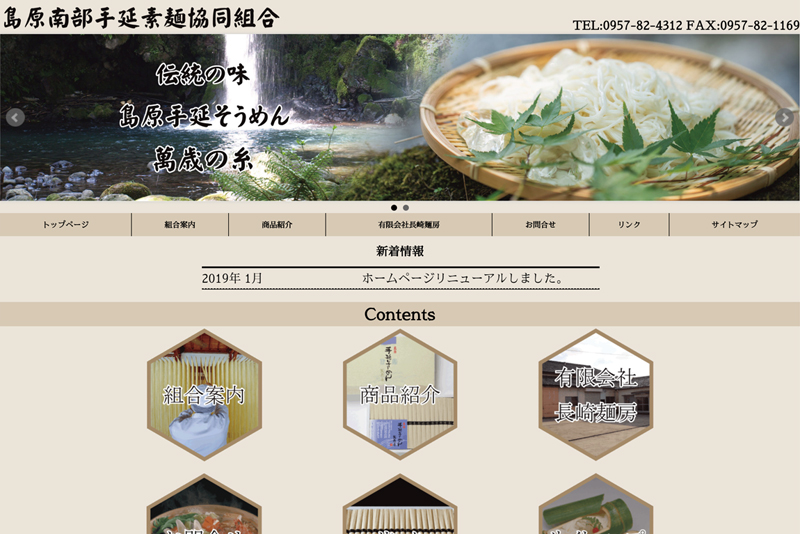Open the 有限会社長崎麺房 hexagon tile
This screenshot has height=534, width=800.
point(595,395)
